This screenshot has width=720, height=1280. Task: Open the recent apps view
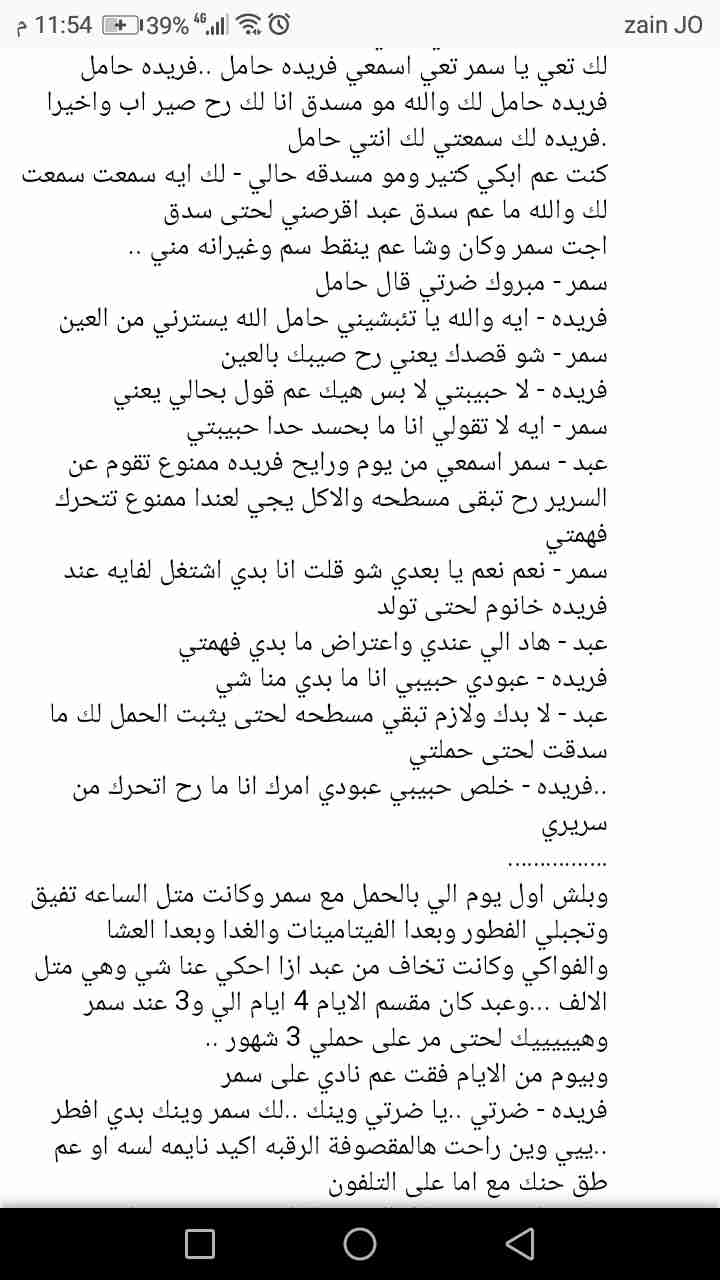(200, 1243)
